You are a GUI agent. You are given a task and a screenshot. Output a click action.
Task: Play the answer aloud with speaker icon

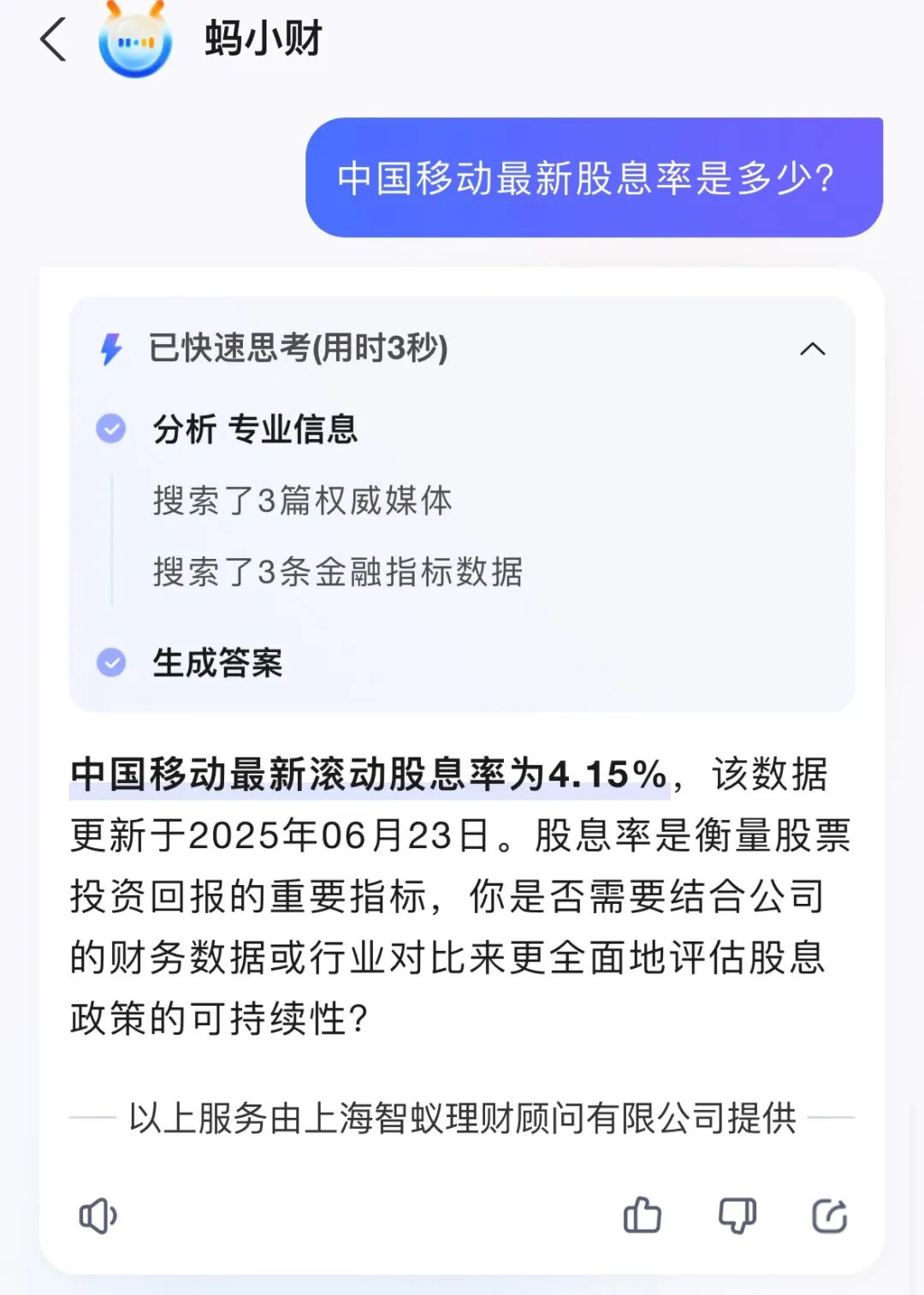pos(98,1215)
